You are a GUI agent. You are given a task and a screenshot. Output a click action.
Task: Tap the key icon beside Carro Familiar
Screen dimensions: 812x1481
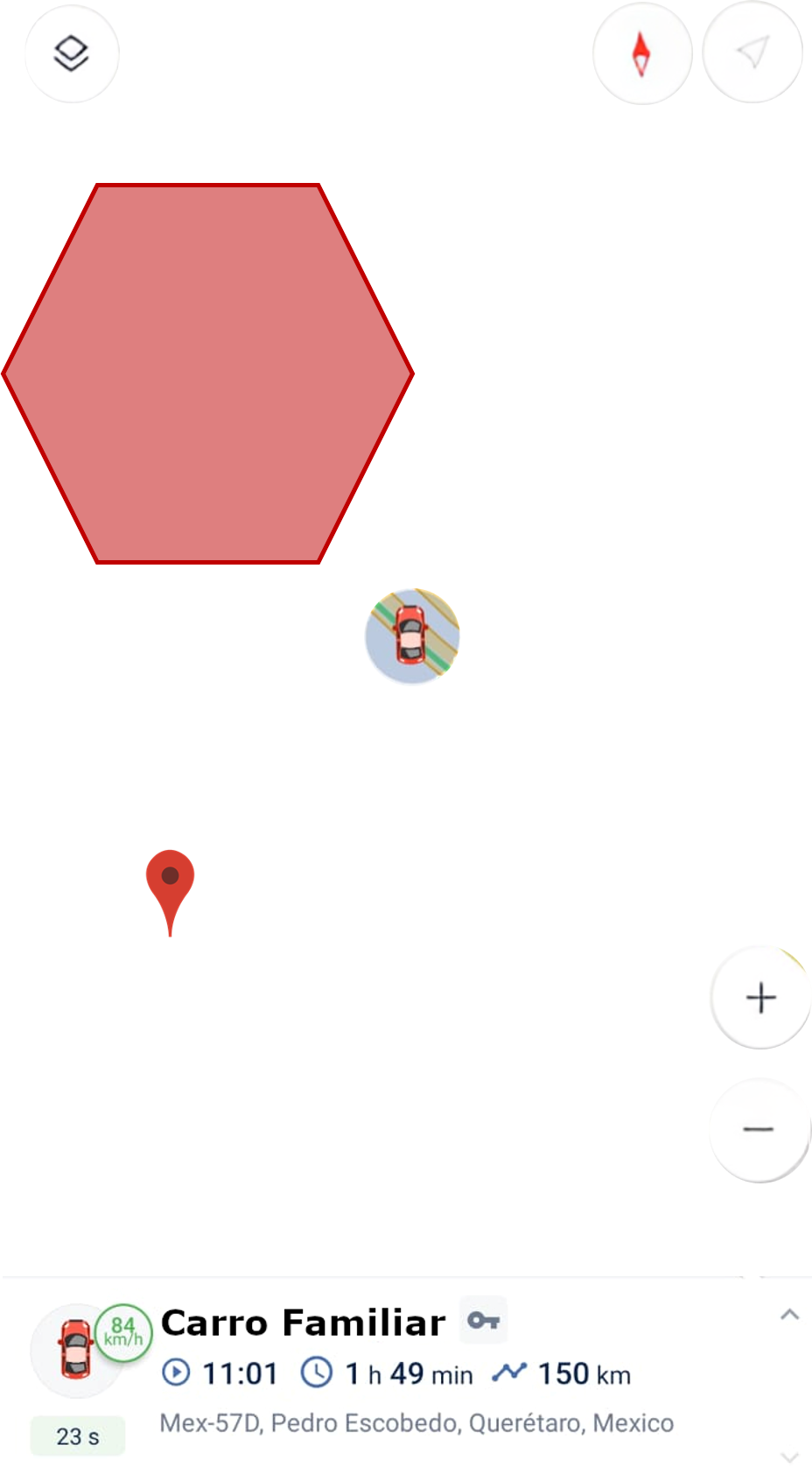pyautogui.click(x=483, y=1320)
